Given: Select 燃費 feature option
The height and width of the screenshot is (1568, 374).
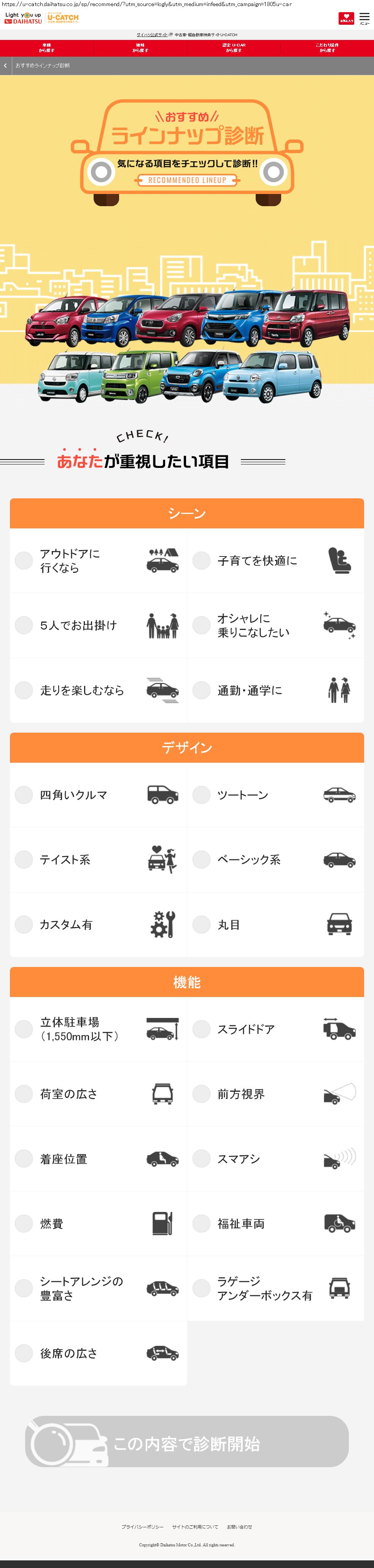Looking at the screenshot, I should pyautogui.click(x=24, y=1223).
